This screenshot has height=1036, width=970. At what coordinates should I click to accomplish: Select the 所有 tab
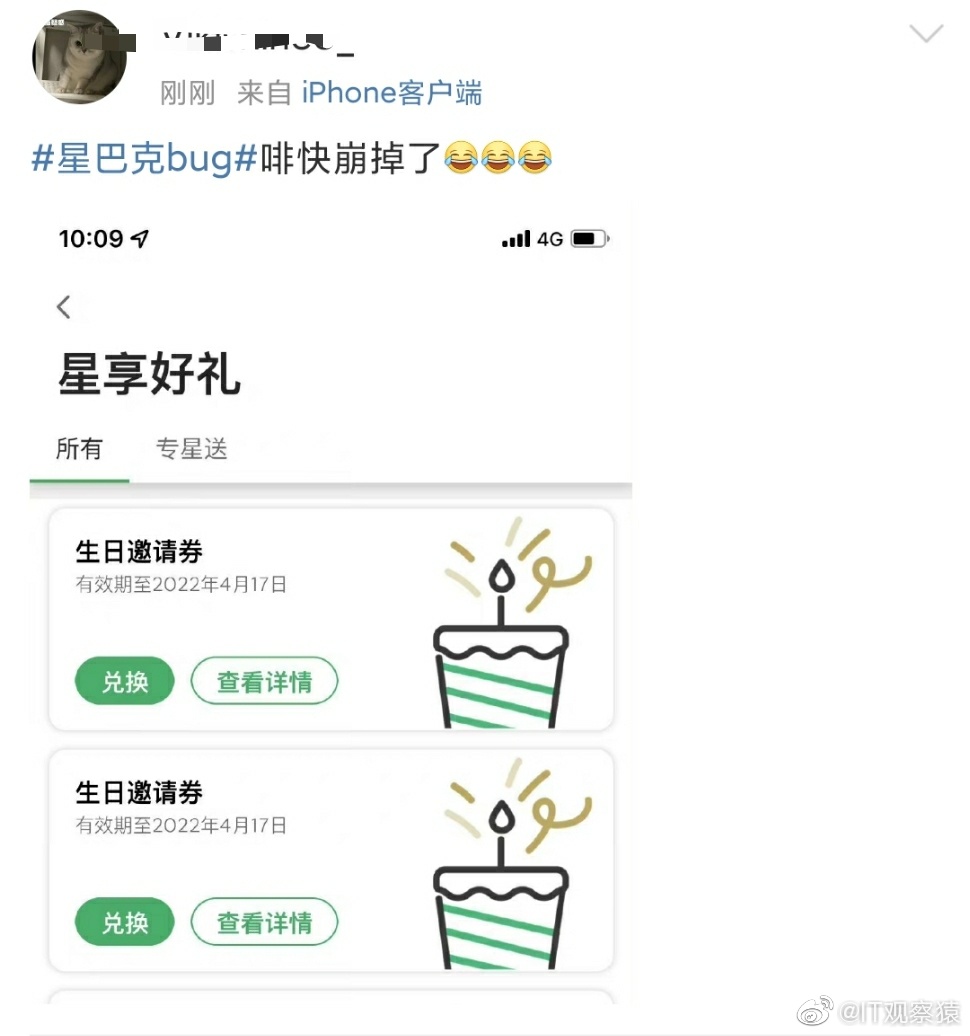[79, 449]
